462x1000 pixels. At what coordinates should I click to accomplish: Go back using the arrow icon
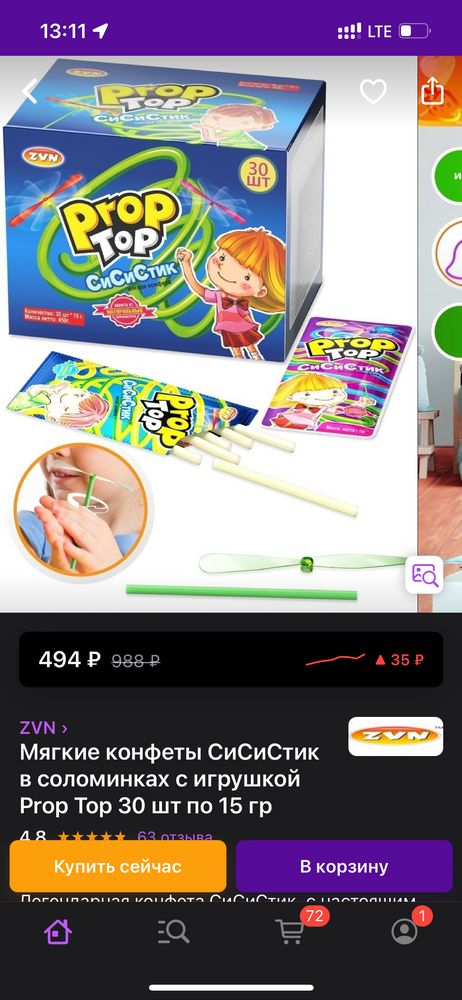[29, 92]
